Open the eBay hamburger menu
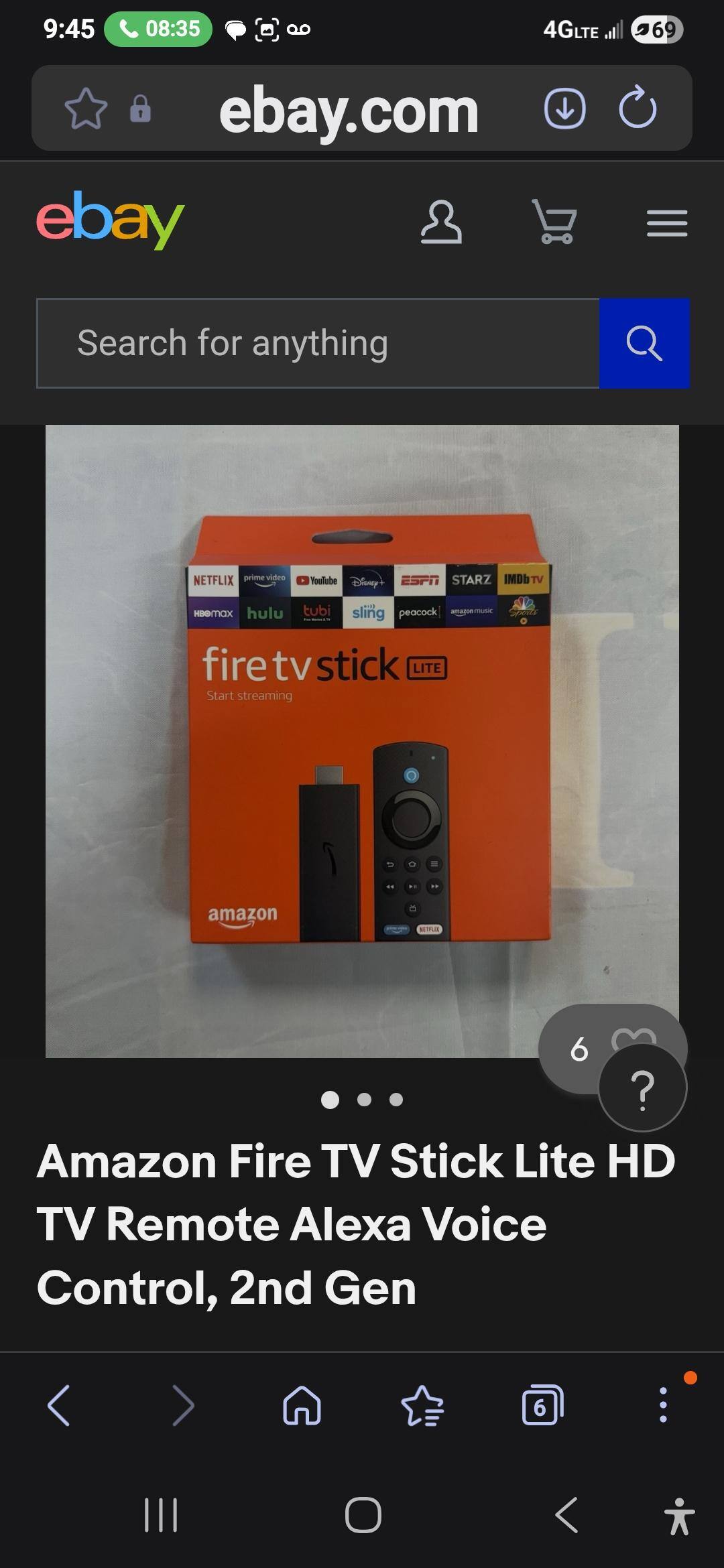The height and width of the screenshot is (1568, 724). [x=667, y=223]
